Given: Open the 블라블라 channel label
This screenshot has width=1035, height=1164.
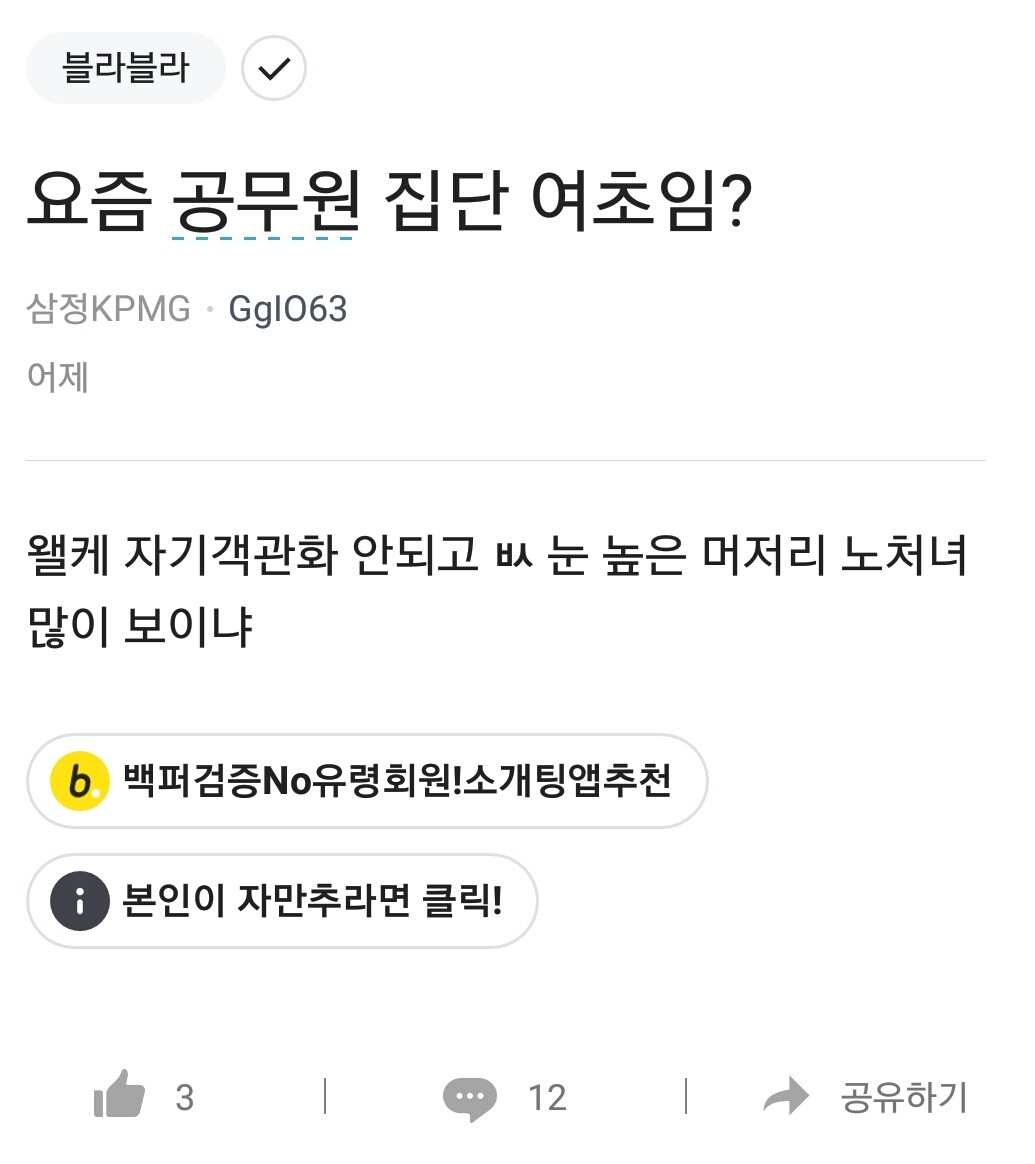Looking at the screenshot, I should pyautogui.click(x=125, y=67).
